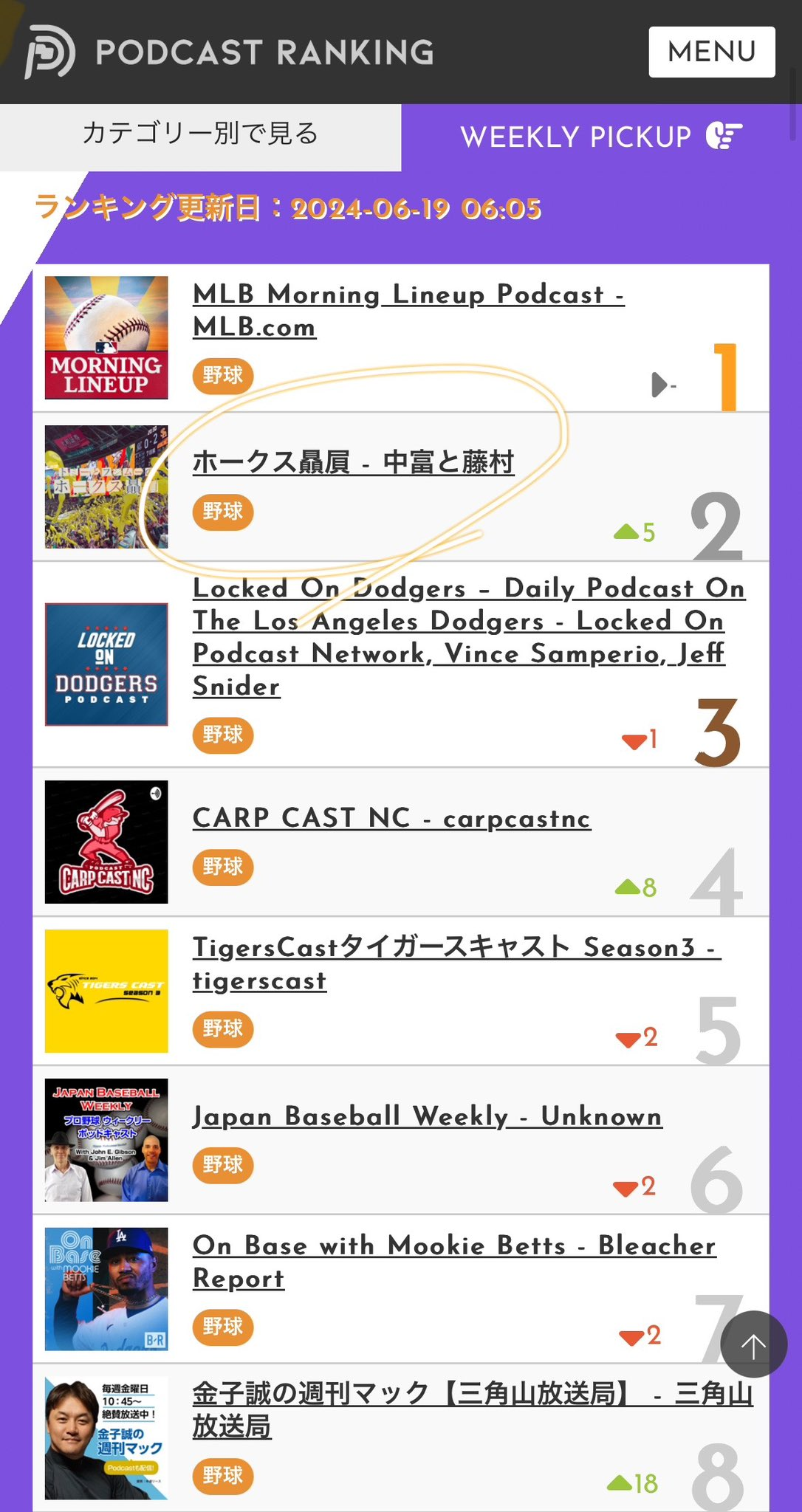Tap the 野球 tag under CARP CAST NC
The width and height of the screenshot is (802, 1512).
pyautogui.click(x=222, y=867)
